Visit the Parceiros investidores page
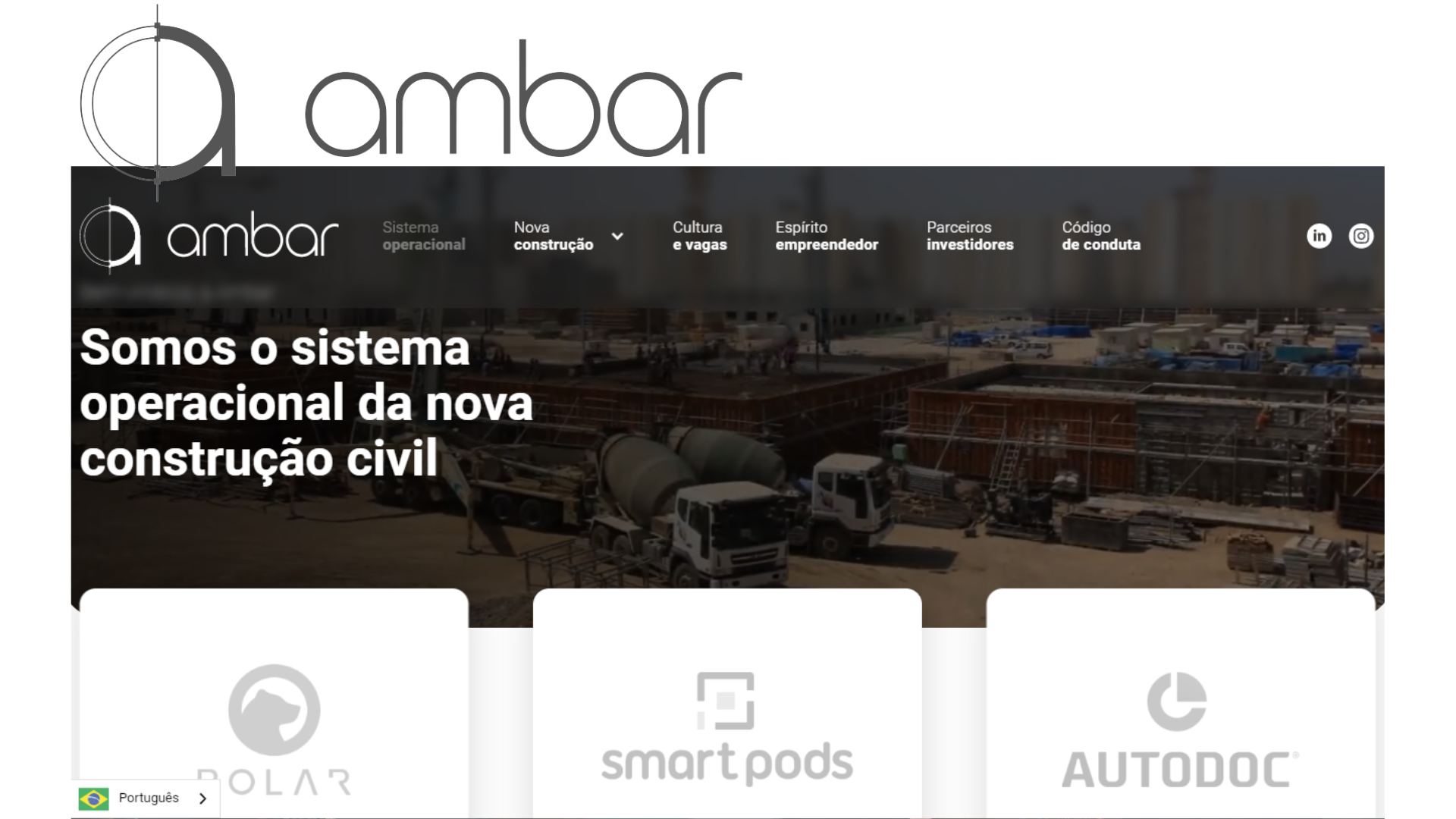This screenshot has width=1456, height=819. click(969, 236)
